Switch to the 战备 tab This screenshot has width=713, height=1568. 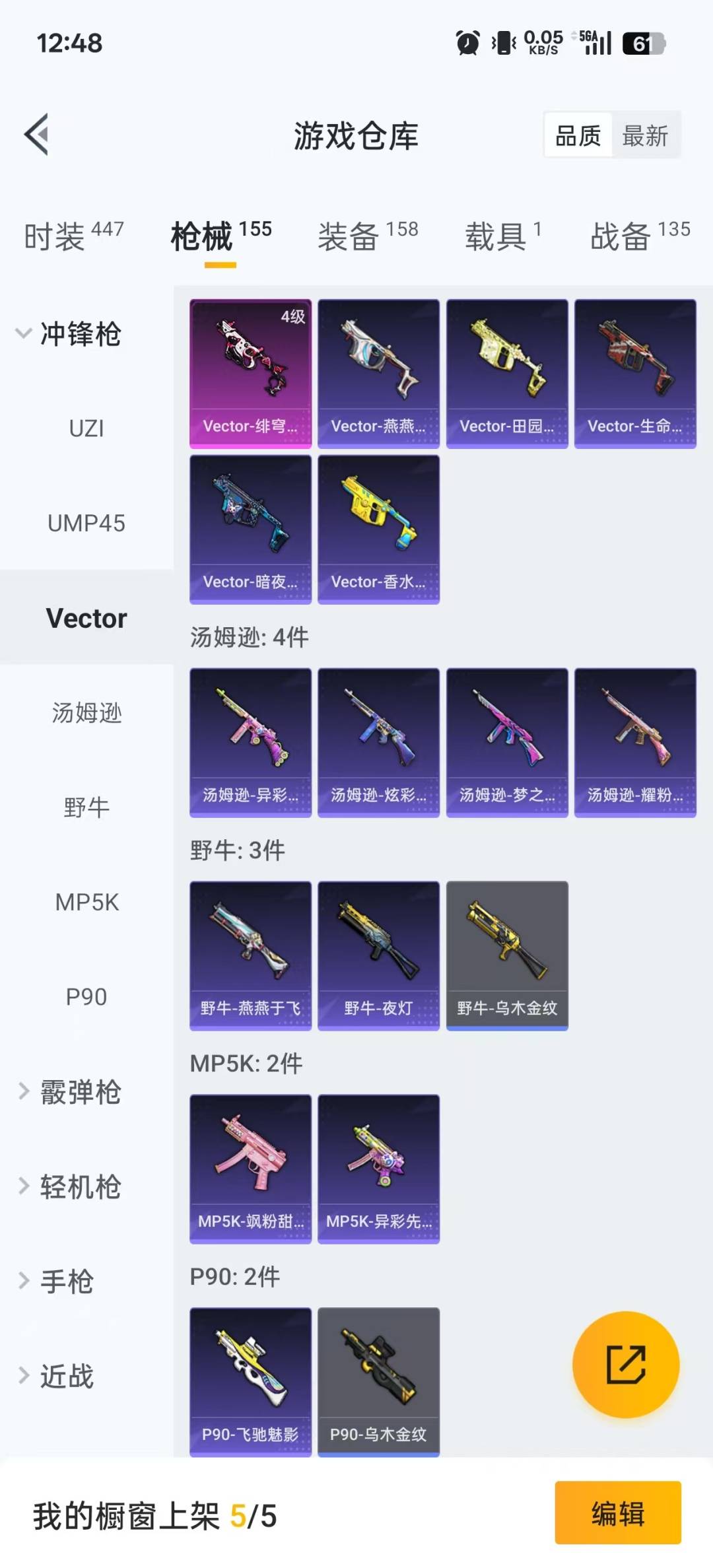[640, 236]
